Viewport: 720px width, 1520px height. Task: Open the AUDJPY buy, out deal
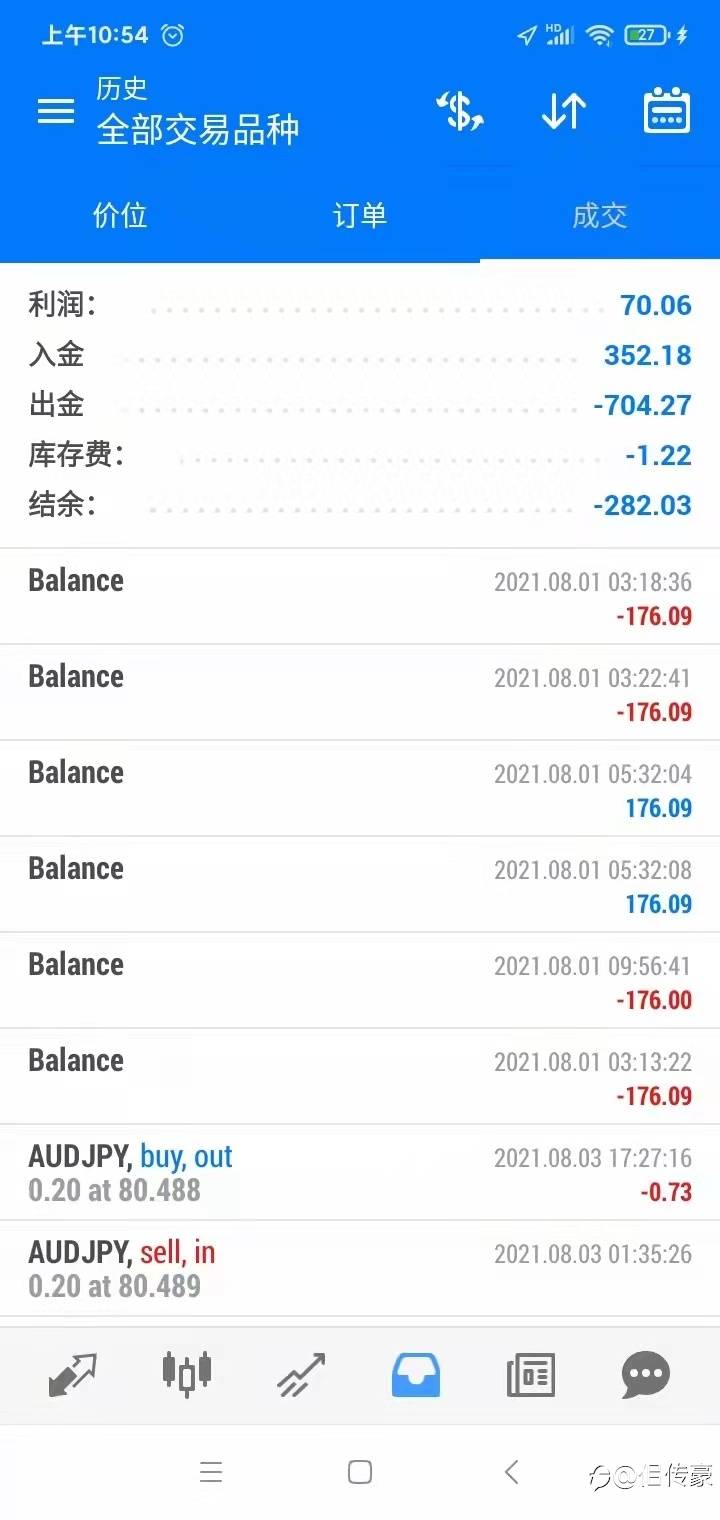click(x=360, y=1173)
